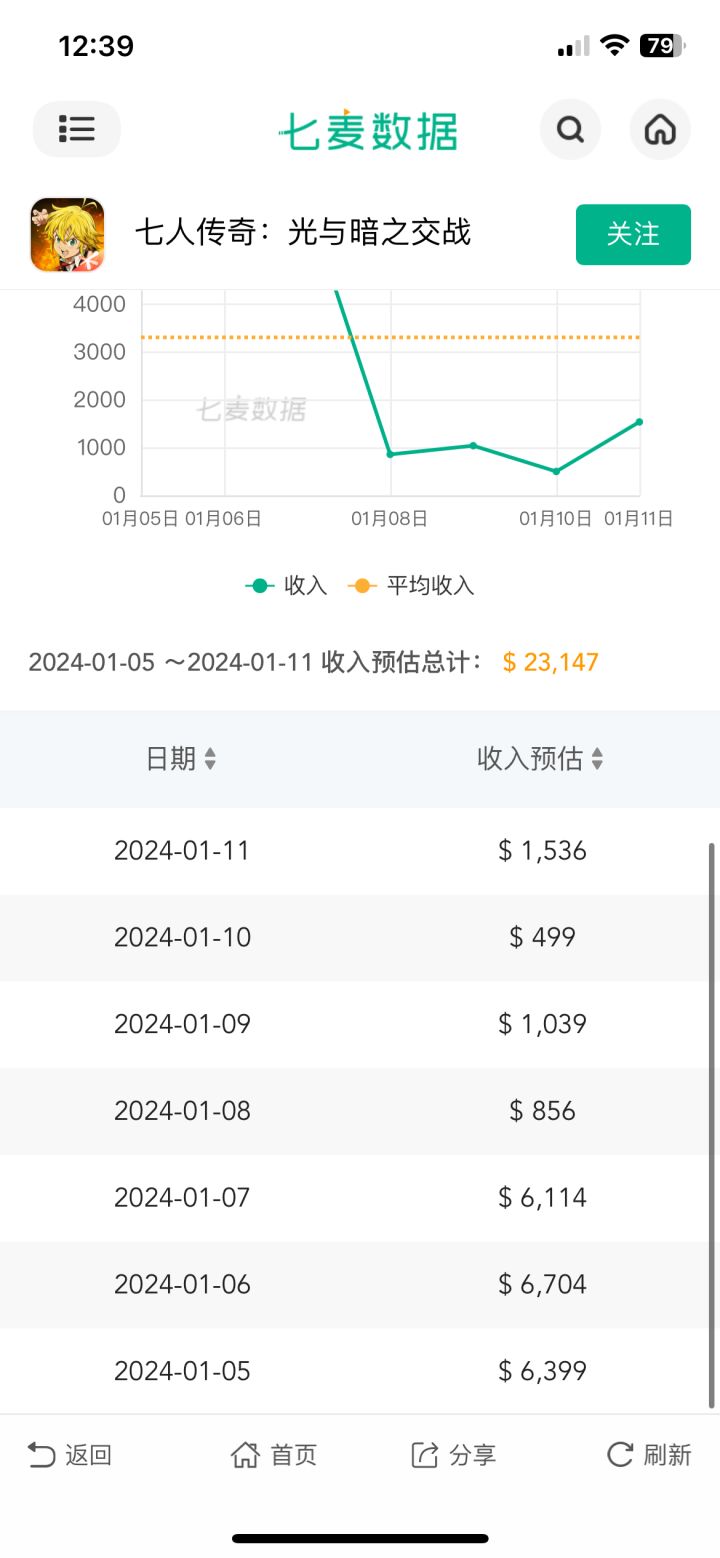
Task: Toggle the 平均收入 legend series
Action: click(x=411, y=586)
